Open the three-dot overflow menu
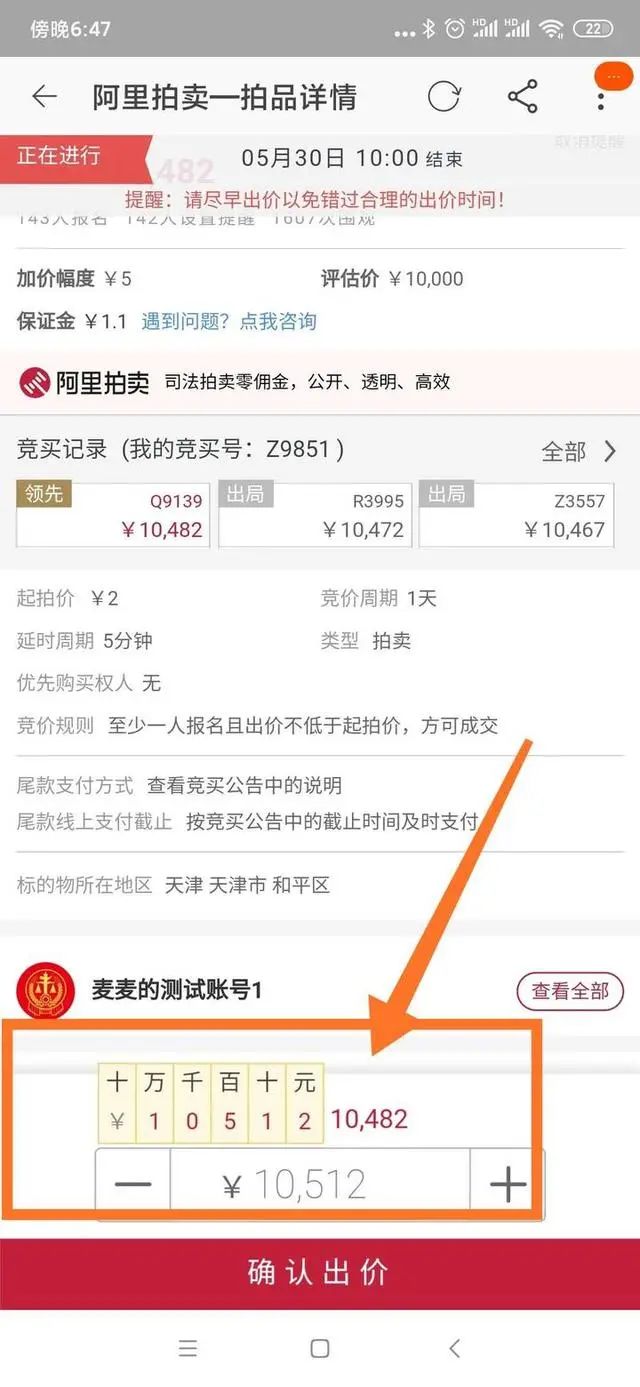The image size is (640, 1387). (600, 98)
